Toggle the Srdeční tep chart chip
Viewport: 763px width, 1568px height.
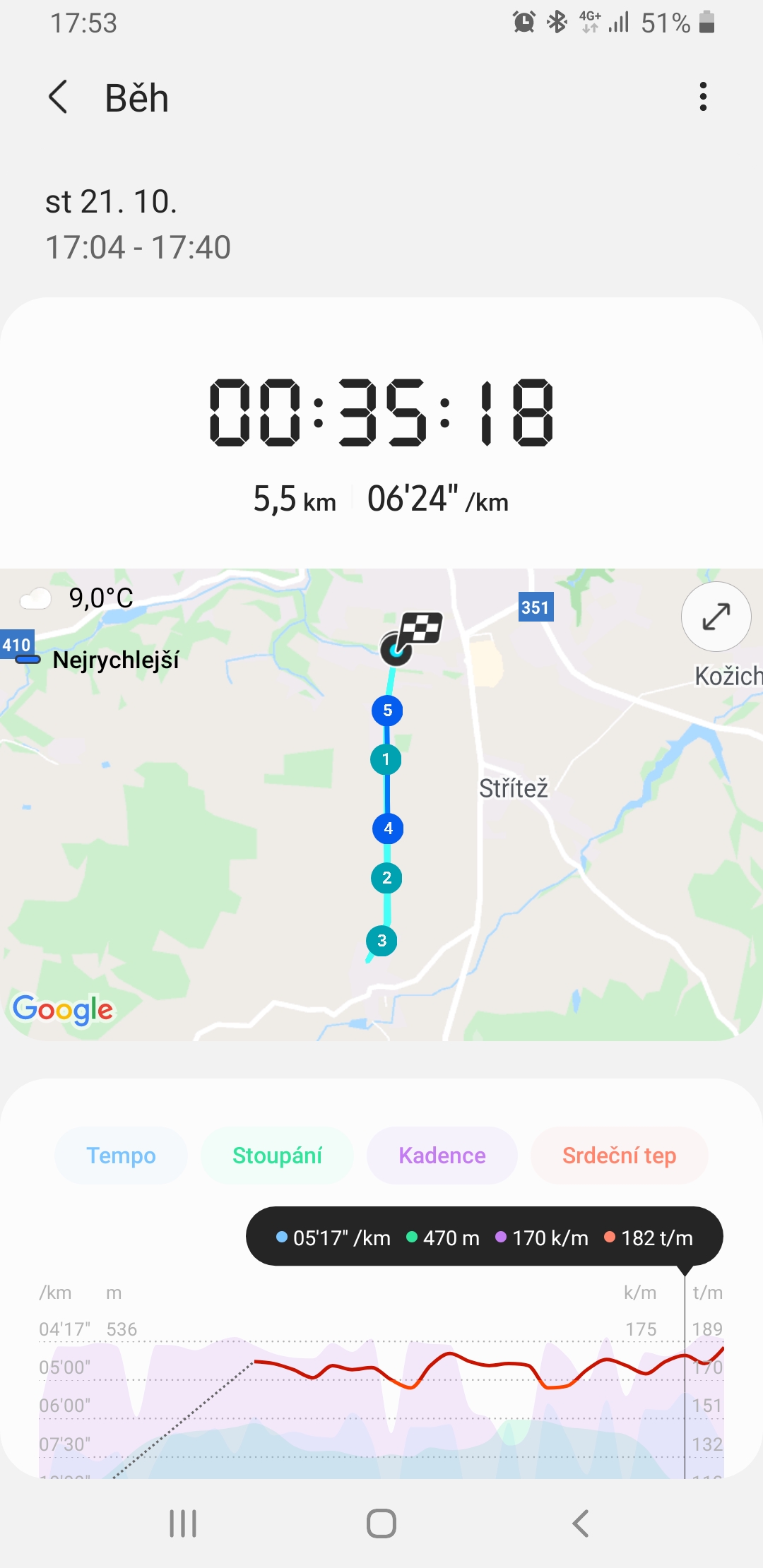point(619,1156)
